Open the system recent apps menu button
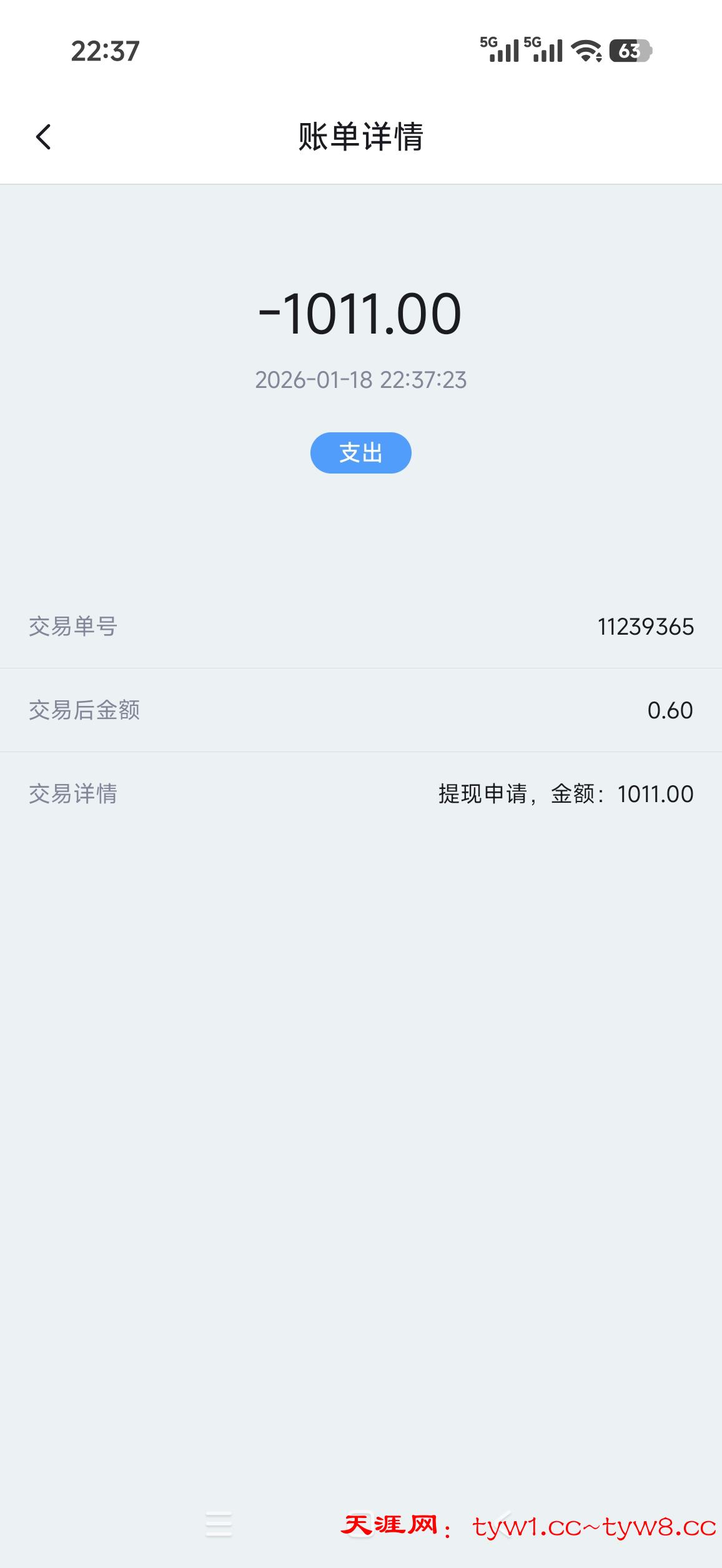722x1568 pixels. tap(219, 1524)
